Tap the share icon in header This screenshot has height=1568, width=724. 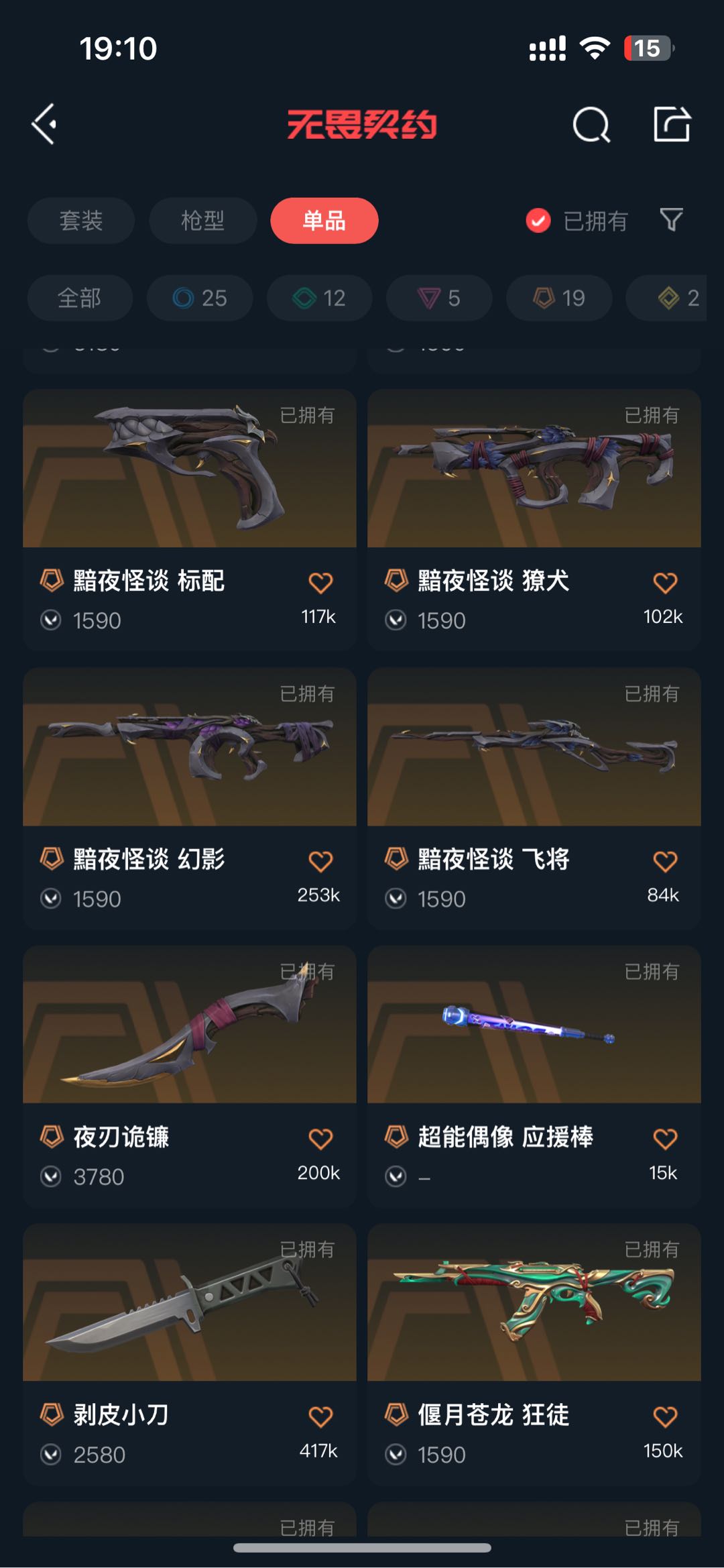pyautogui.click(x=672, y=124)
